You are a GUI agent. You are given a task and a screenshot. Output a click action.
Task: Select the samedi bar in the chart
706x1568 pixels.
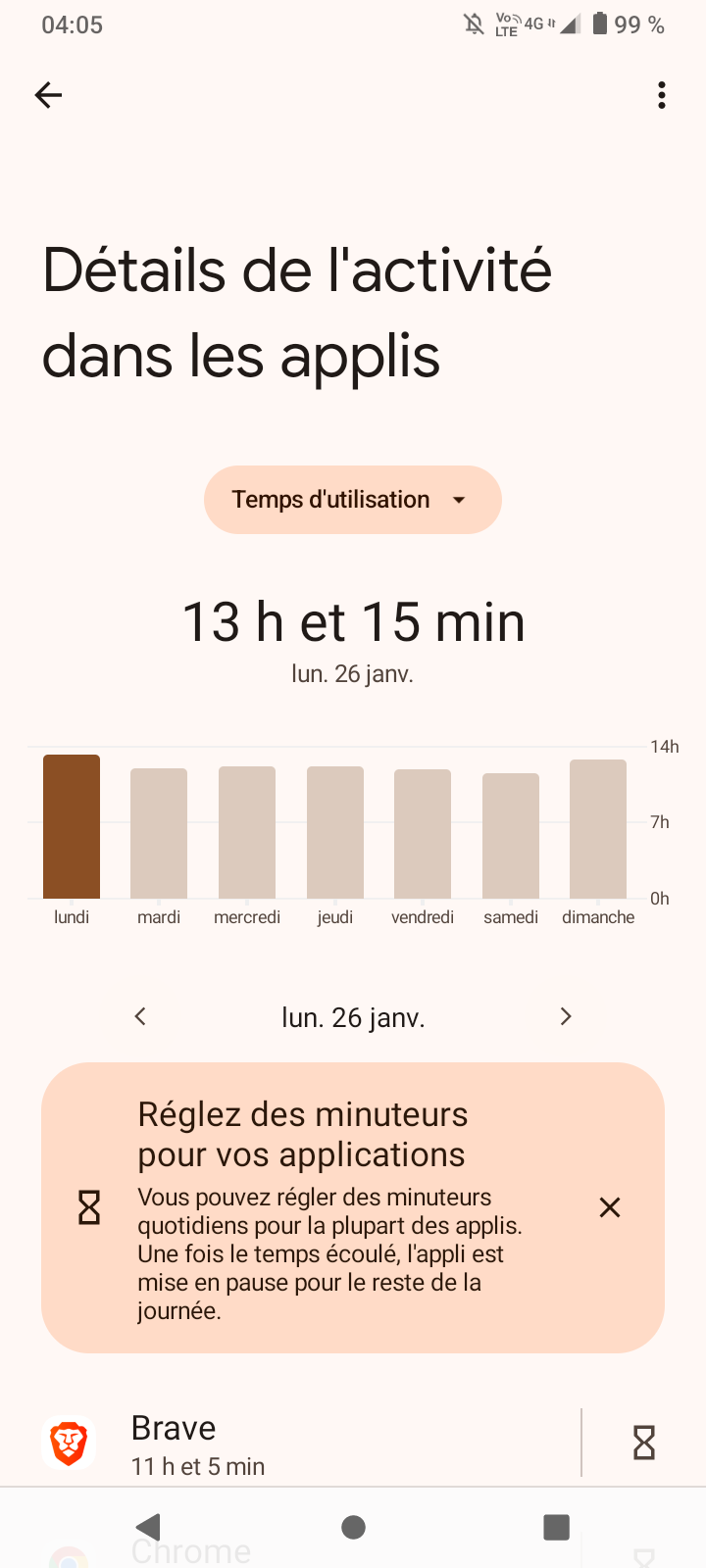[x=511, y=835]
